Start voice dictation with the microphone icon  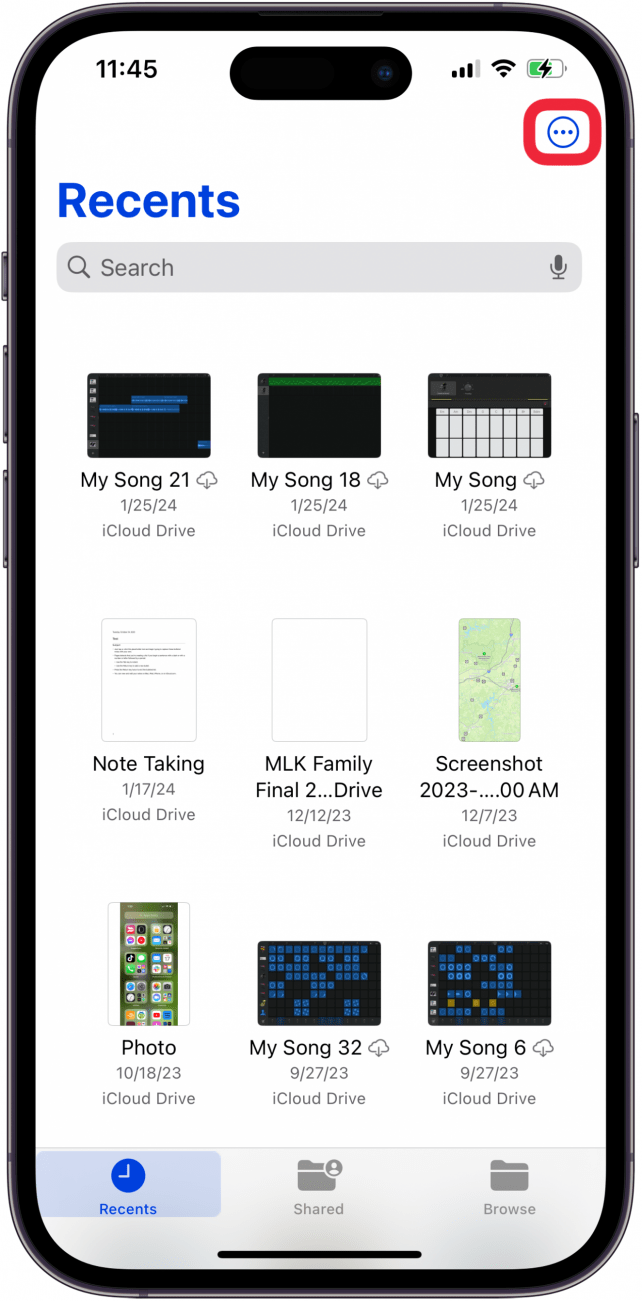tap(558, 268)
